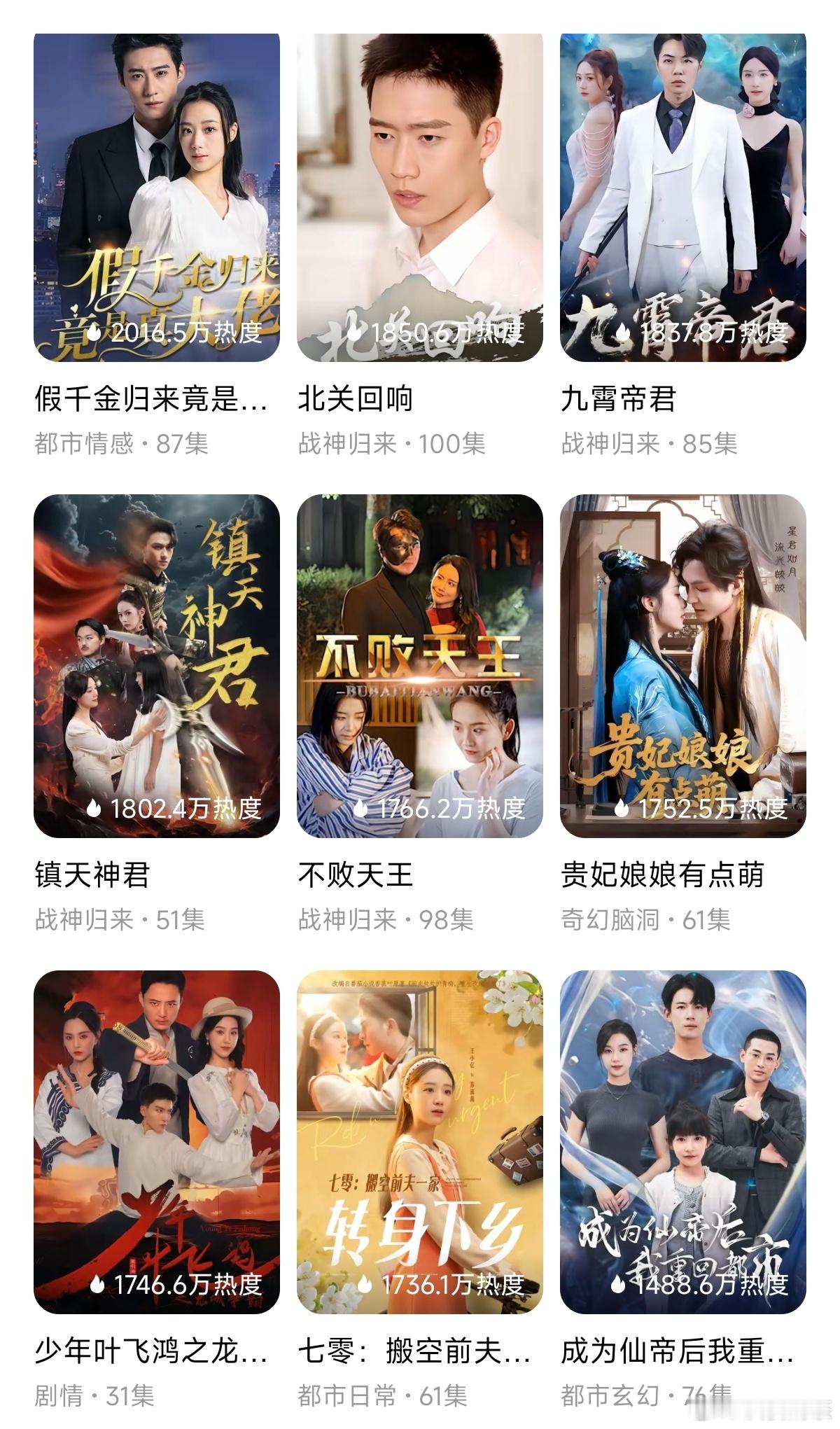Select the 九霄帝君 drama

(682, 198)
